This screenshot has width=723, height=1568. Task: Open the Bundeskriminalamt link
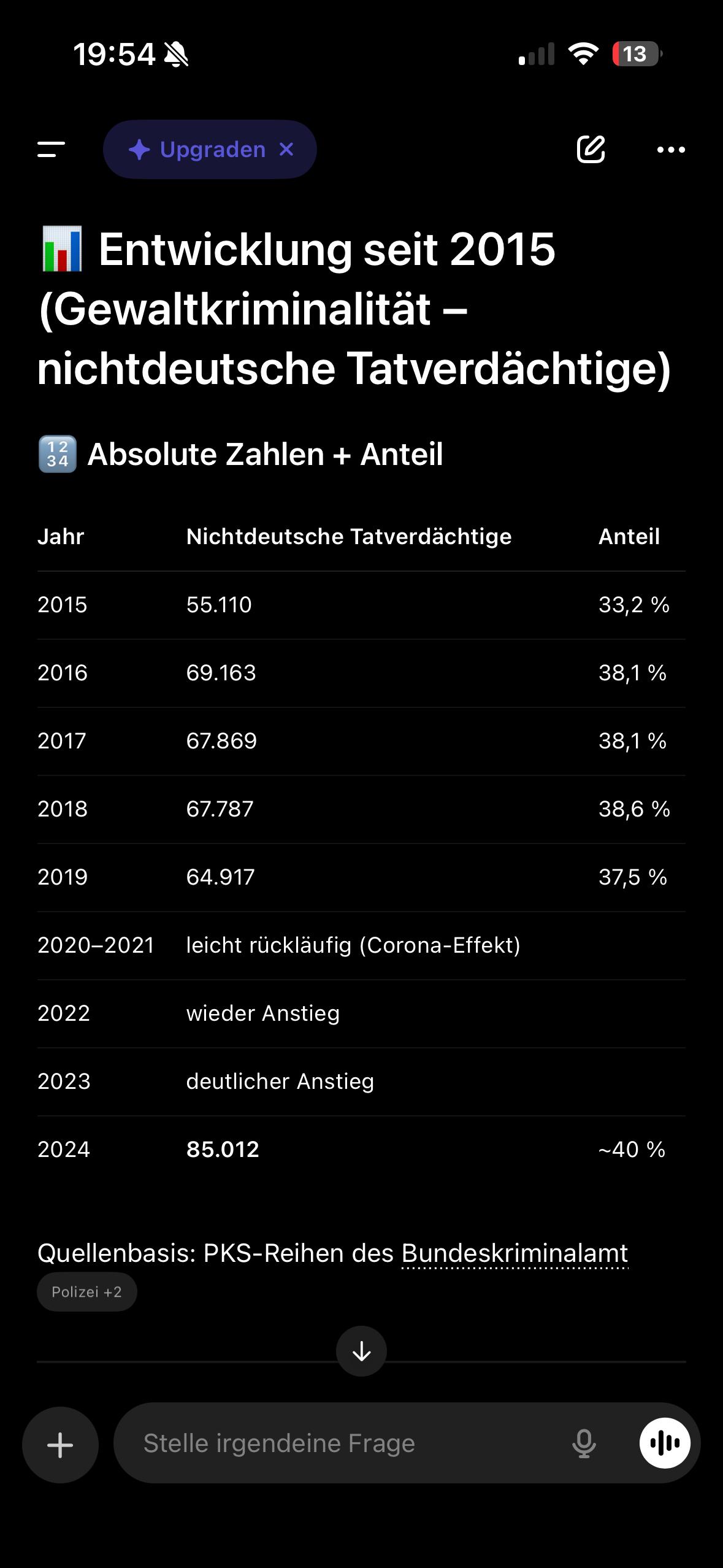click(515, 1253)
